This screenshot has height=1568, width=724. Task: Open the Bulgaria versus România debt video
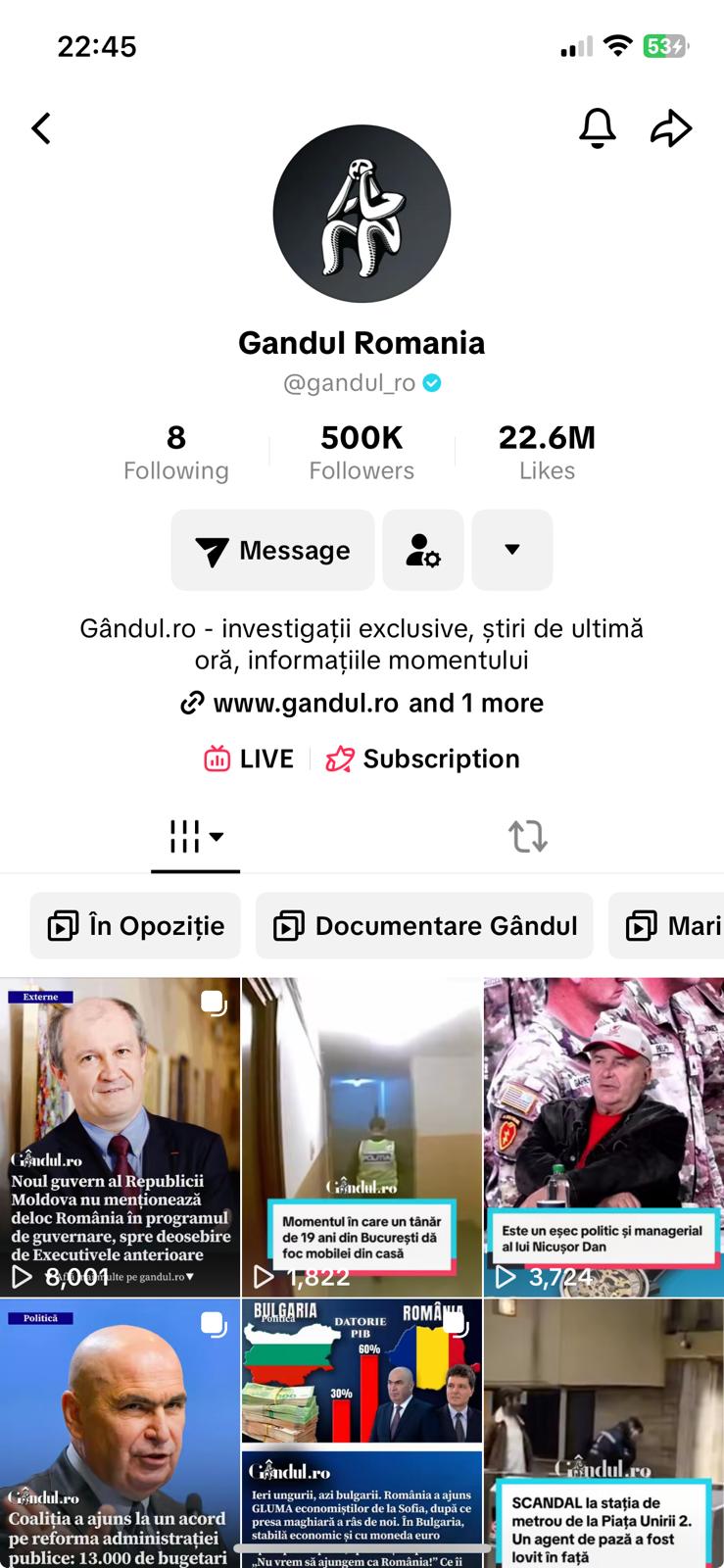point(362,1431)
